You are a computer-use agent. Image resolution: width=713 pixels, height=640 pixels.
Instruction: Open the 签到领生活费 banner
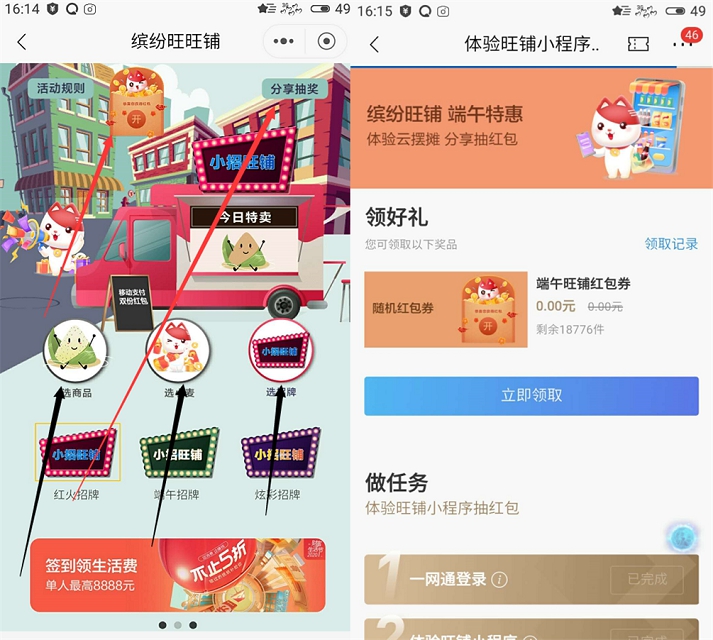click(177, 575)
